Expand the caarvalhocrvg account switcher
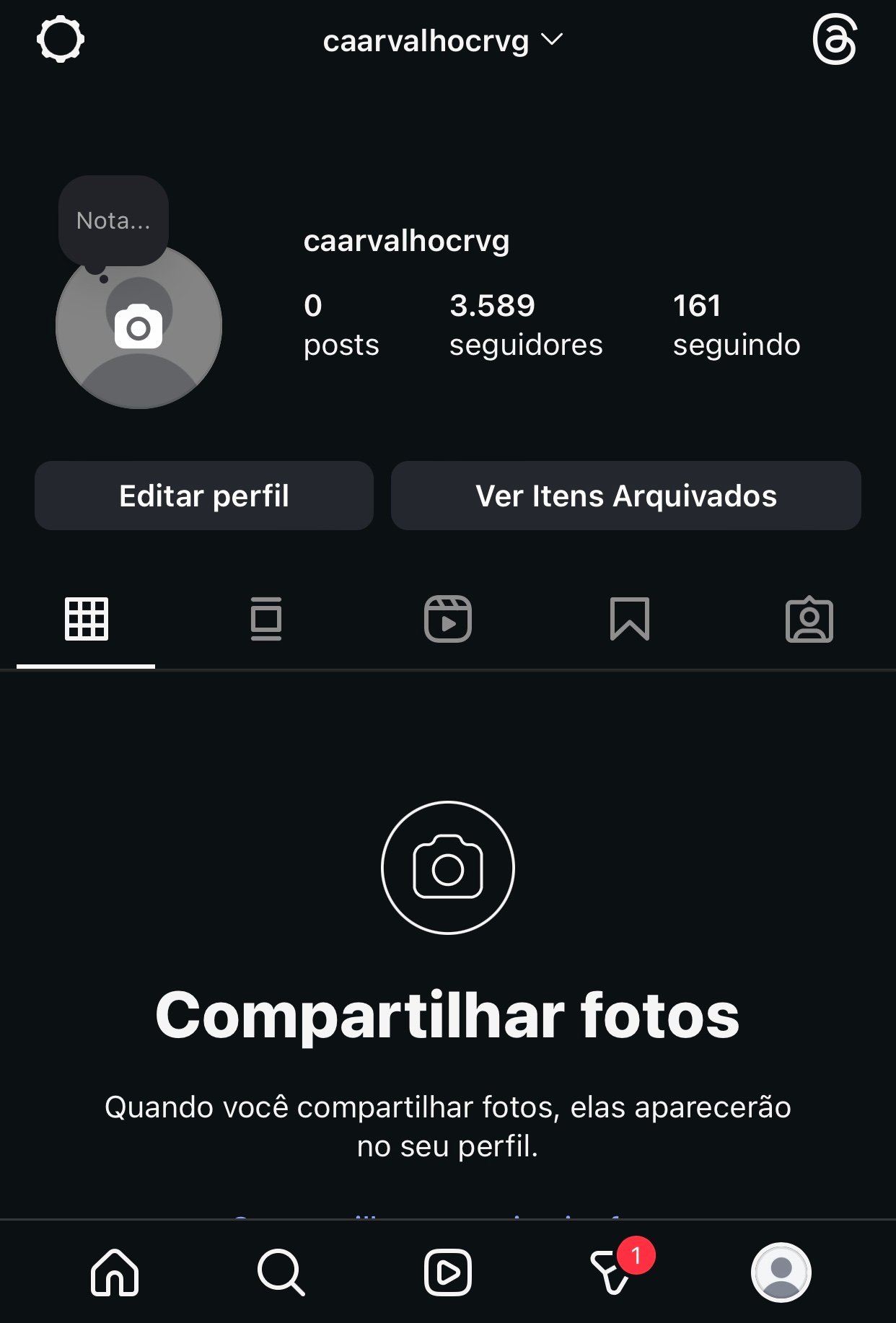The image size is (896, 1323). coord(442,41)
